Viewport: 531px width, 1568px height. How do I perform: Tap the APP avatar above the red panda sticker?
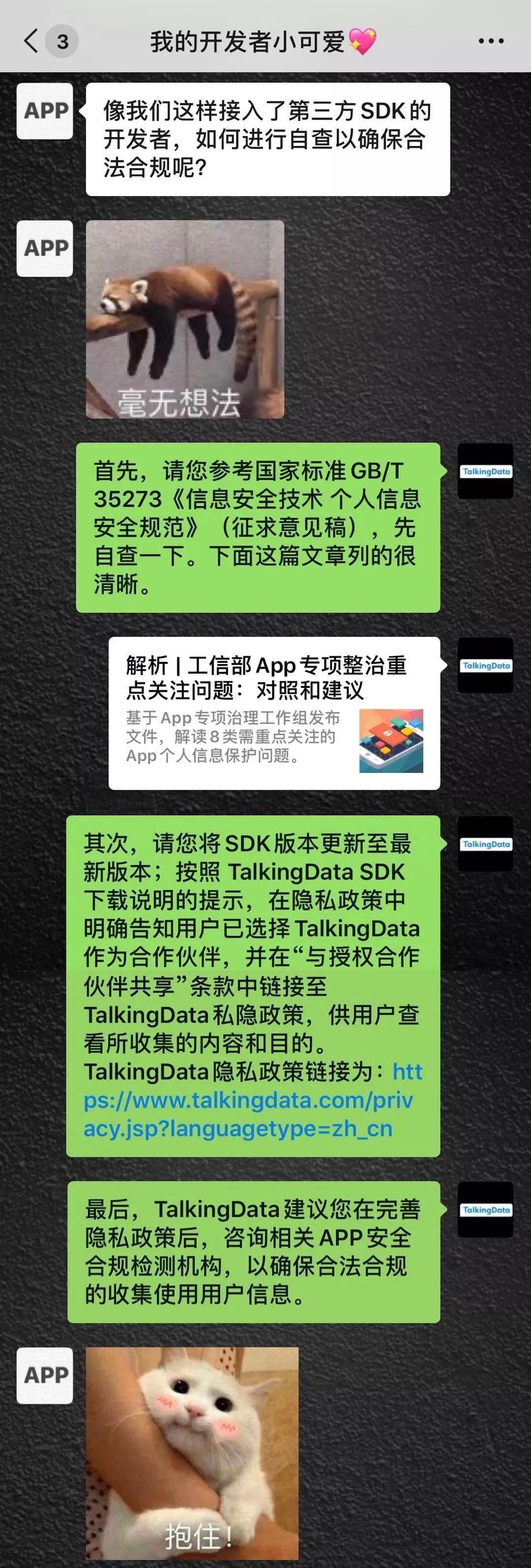[x=45, y=248]
